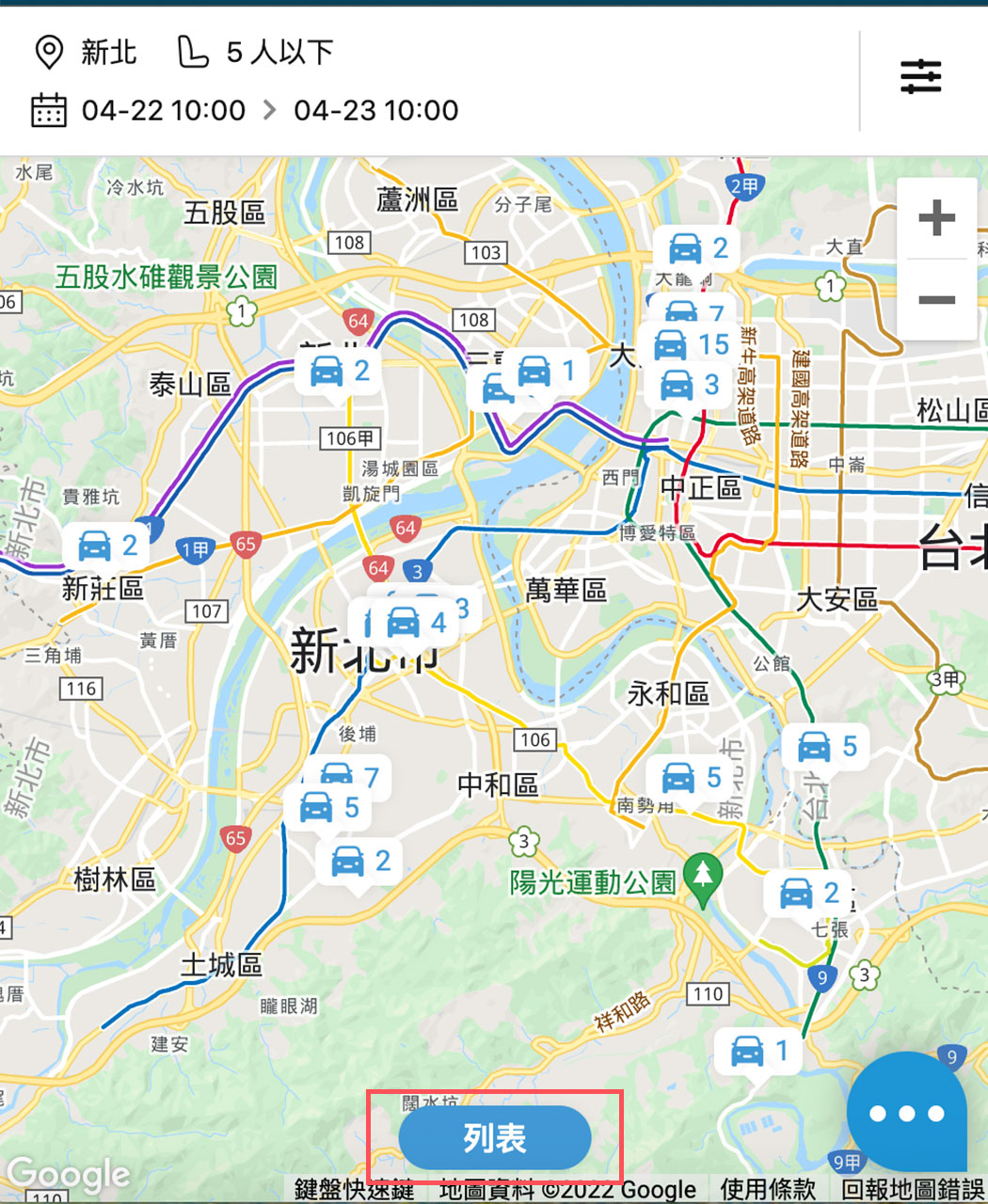Open the chat support bubble
Screen dimensions: 988x1204
pyautogui.click(x=906, y=1113)
